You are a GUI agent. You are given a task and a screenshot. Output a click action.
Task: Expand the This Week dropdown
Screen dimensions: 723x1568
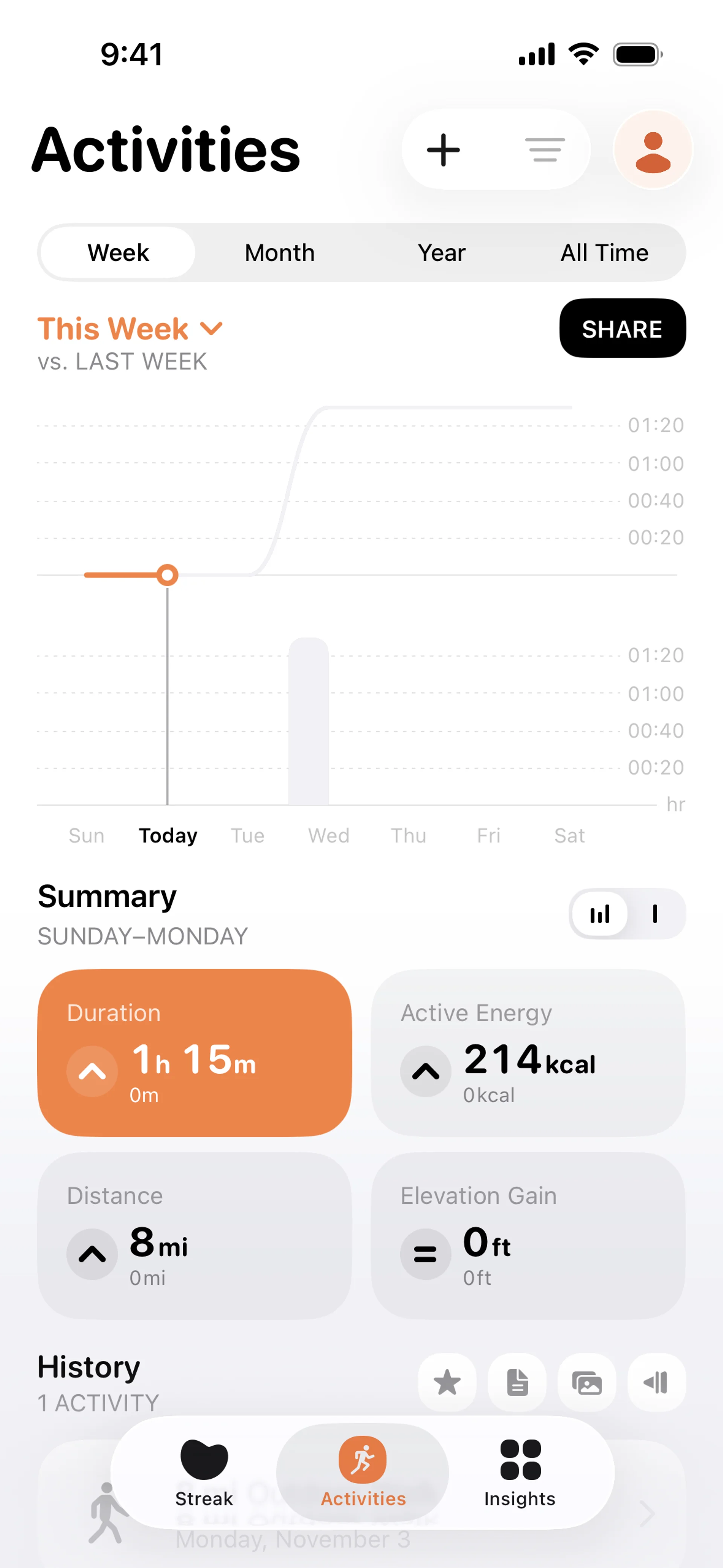point(130,329)
